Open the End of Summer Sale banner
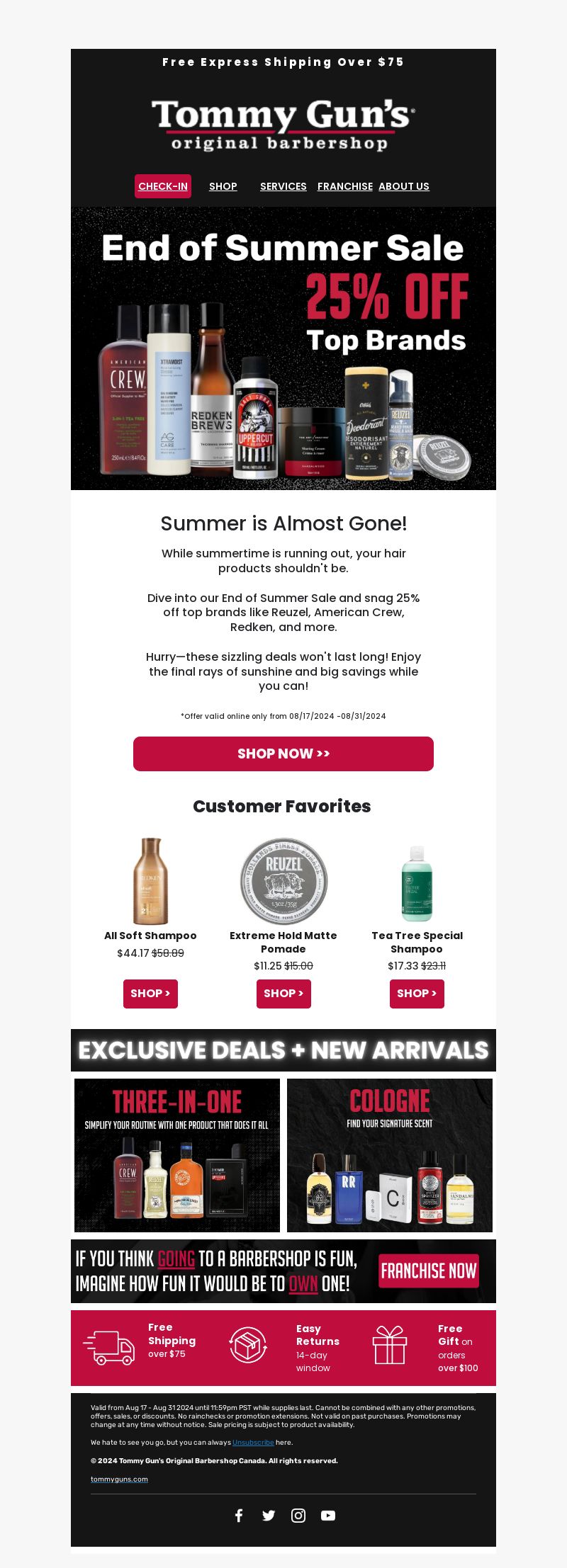The height and width of the screenshot is (1568, 567). tap(283, 348)
